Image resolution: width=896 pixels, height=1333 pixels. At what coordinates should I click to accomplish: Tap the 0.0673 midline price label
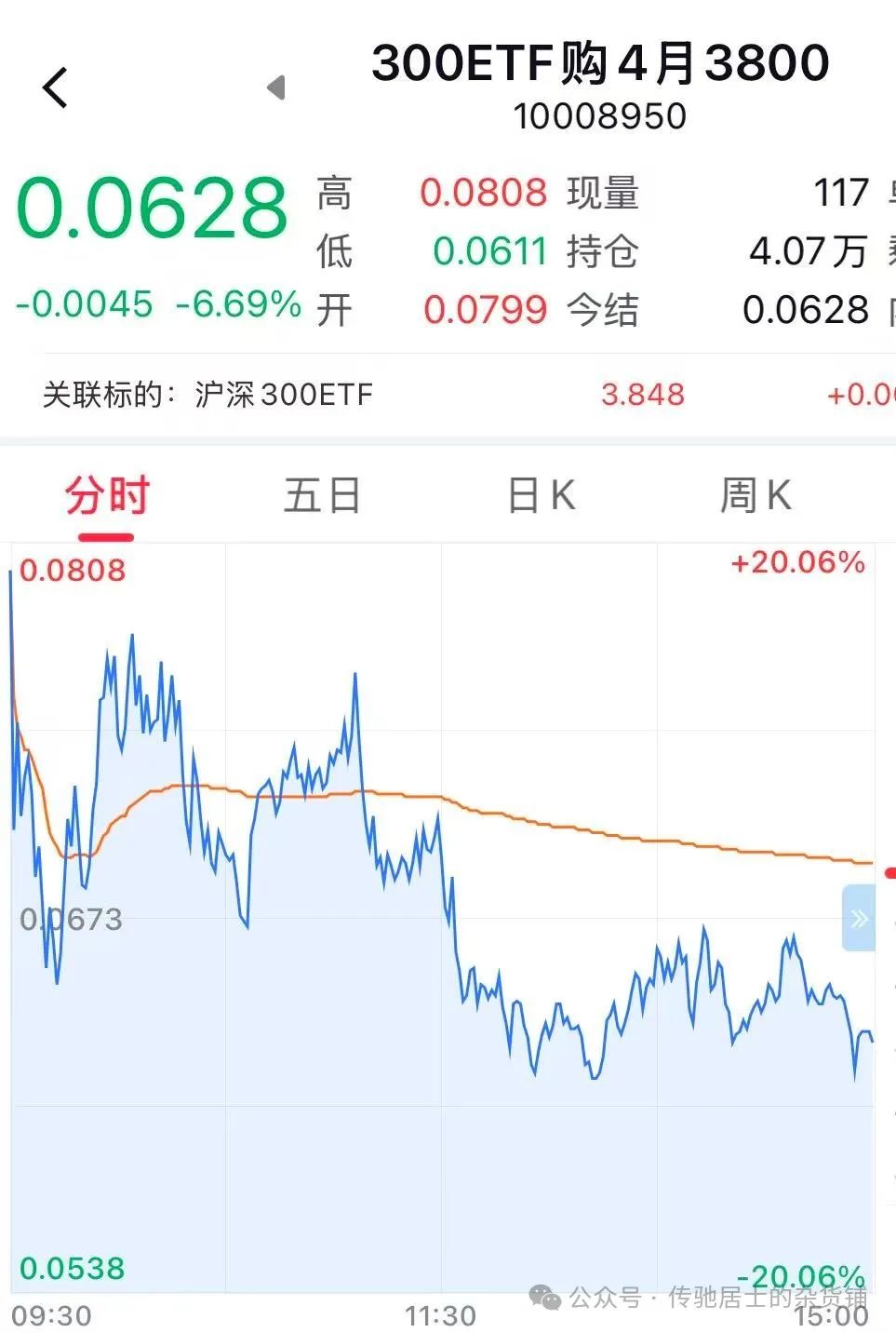(x=71, y=919)
